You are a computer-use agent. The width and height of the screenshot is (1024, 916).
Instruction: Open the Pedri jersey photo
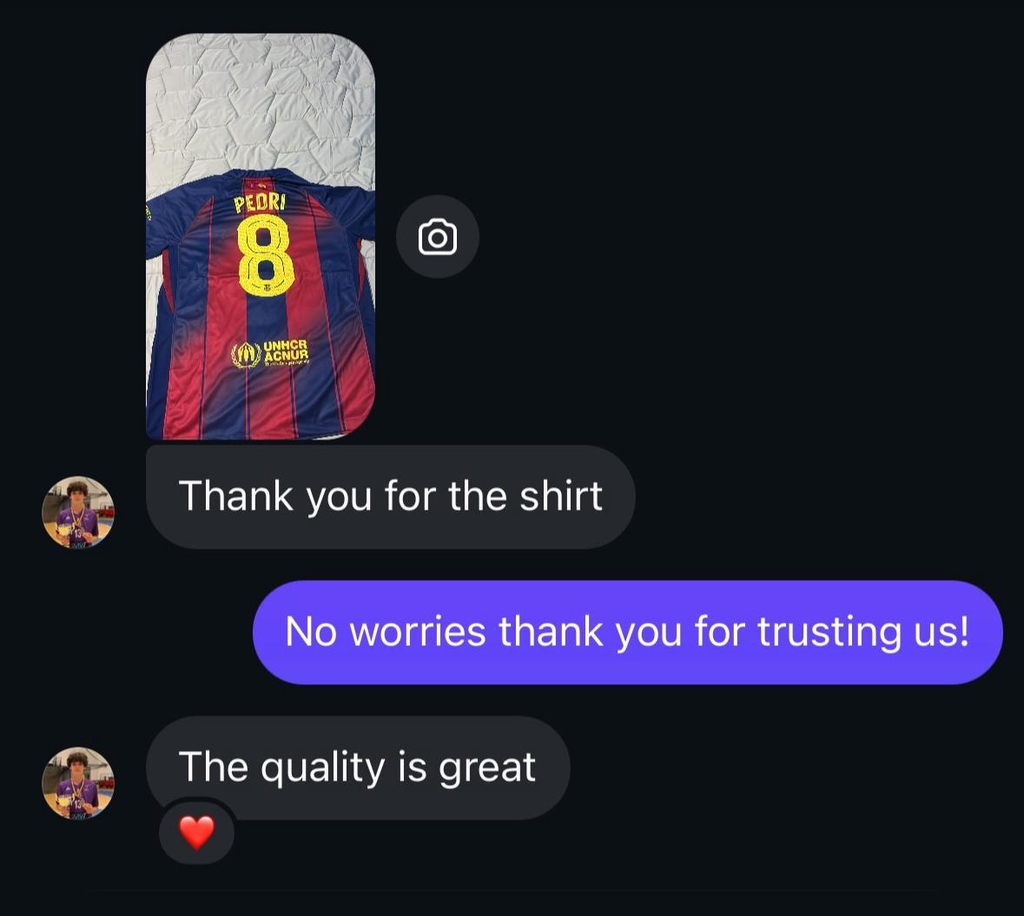[x=260, y=237]
